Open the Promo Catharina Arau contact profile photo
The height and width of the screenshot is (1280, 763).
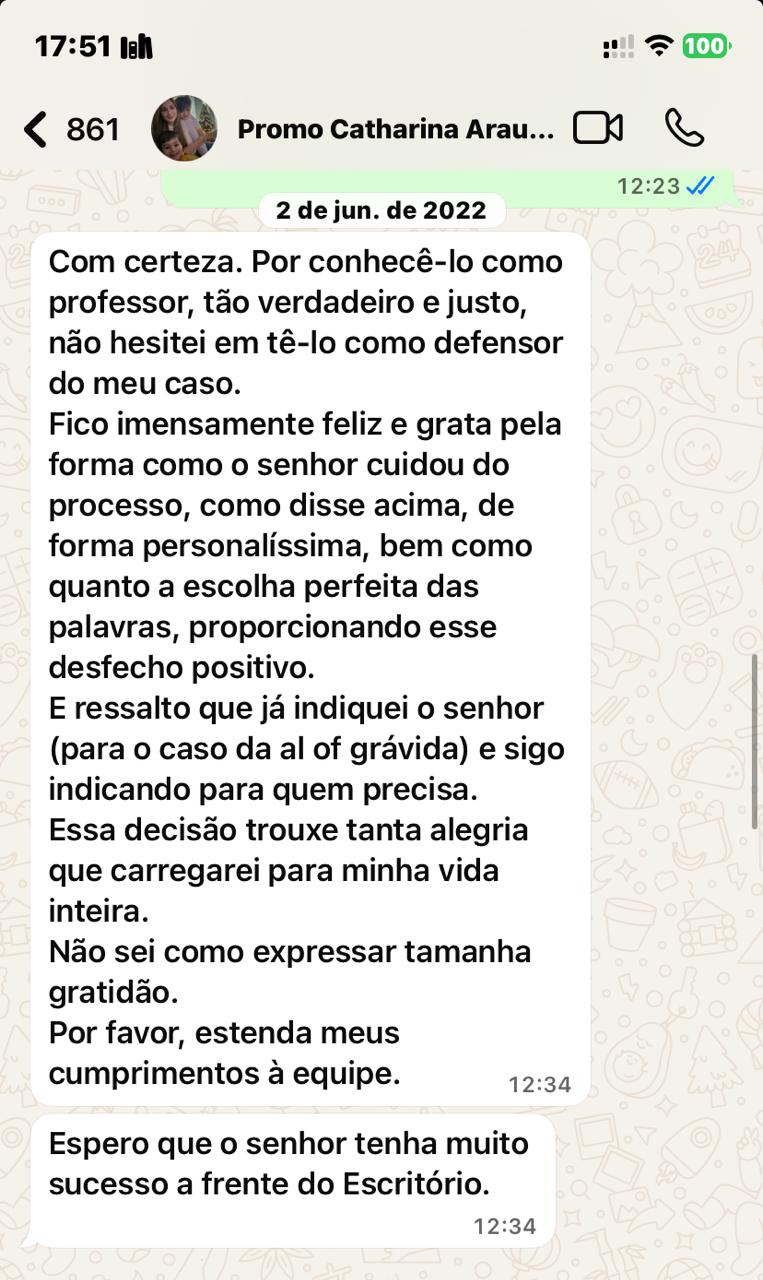point(184,129)
